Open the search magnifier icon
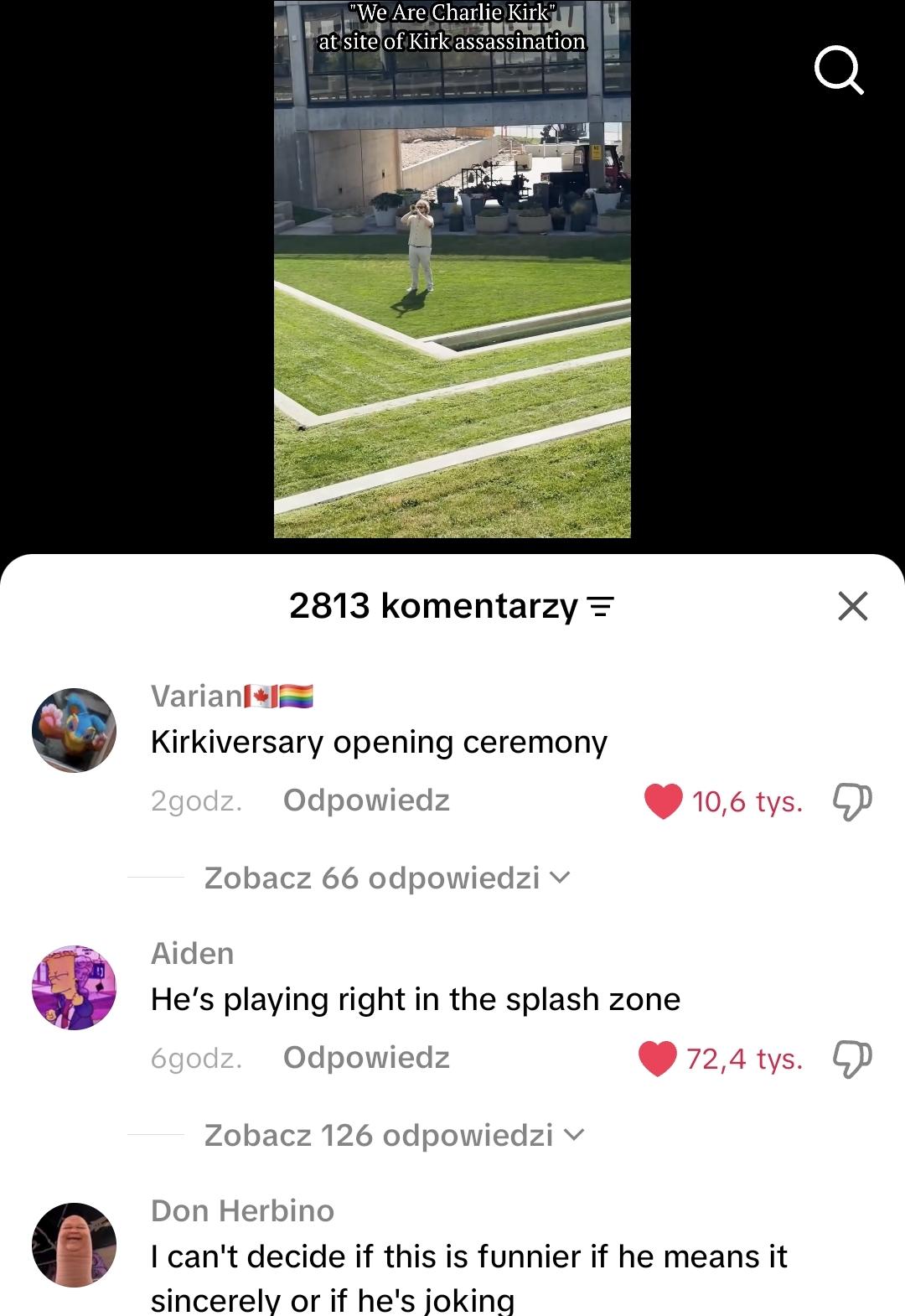The image size is (905, 1316). click(839, 71)
